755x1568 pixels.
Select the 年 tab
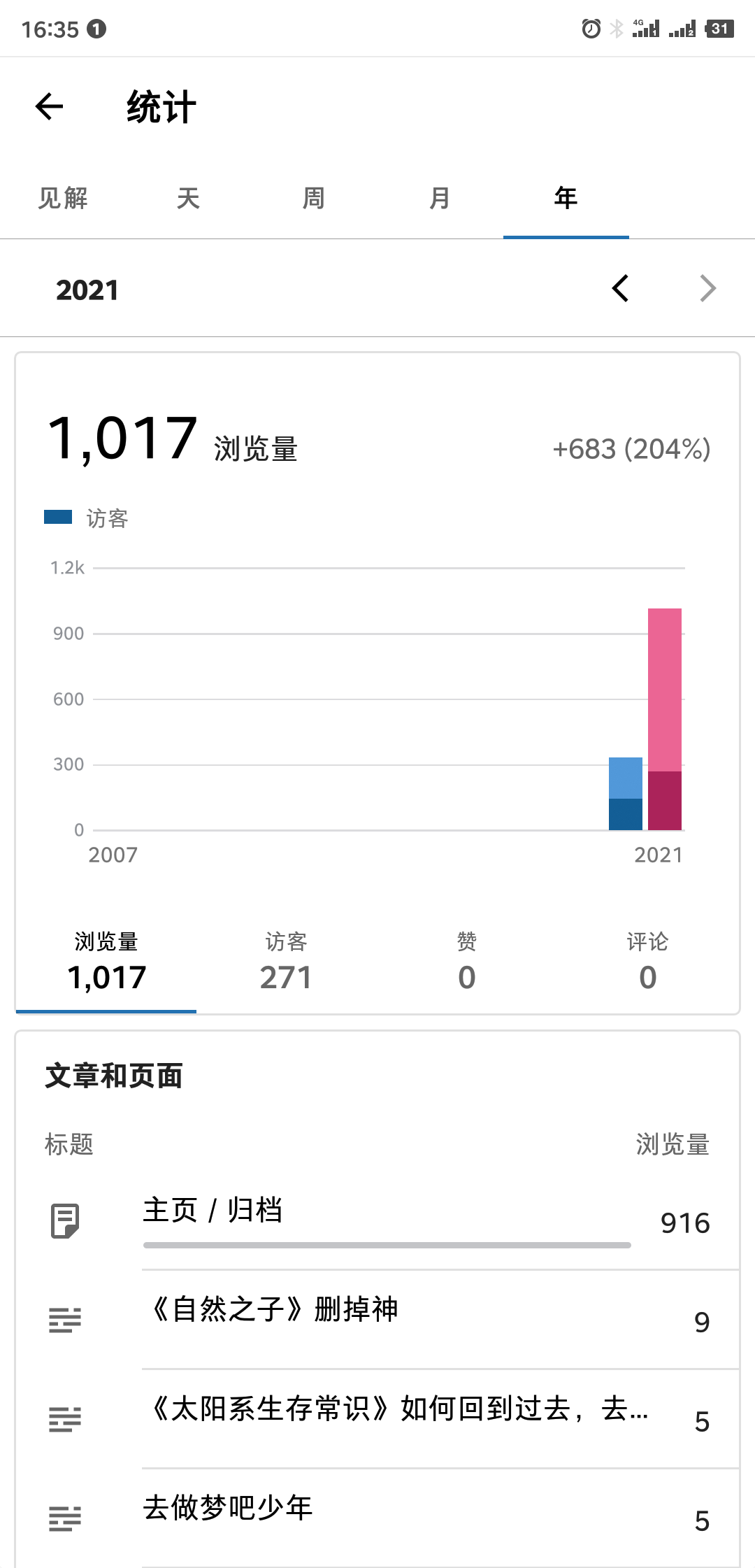[566, 199]
